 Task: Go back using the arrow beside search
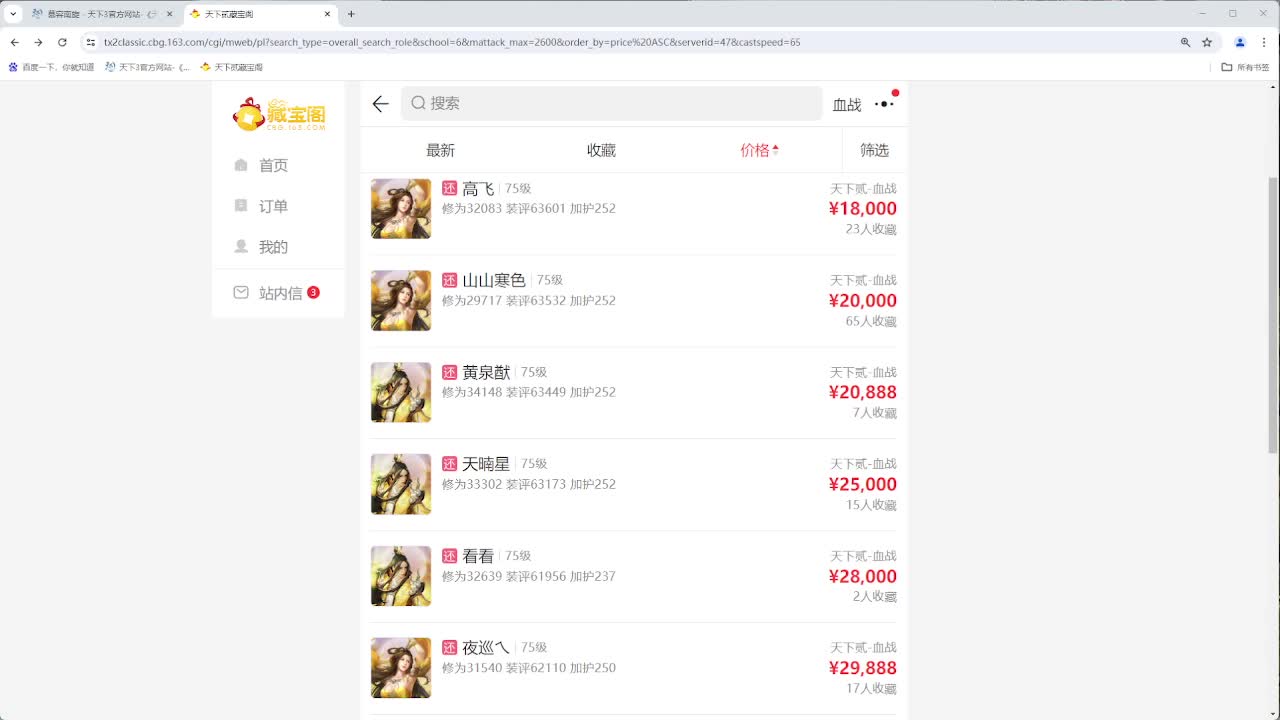[380, 104]
